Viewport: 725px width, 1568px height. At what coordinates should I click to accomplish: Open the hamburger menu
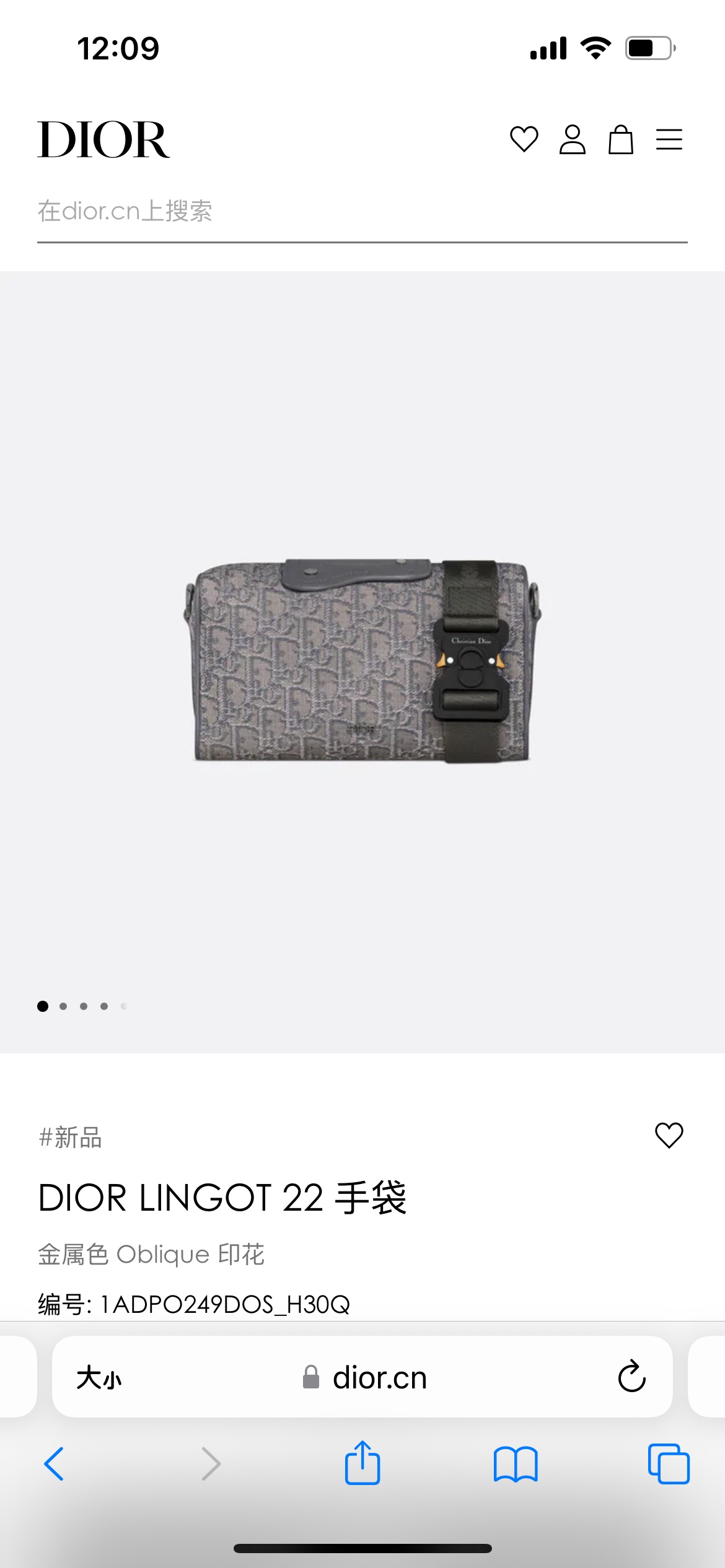[x=669, y=139]
